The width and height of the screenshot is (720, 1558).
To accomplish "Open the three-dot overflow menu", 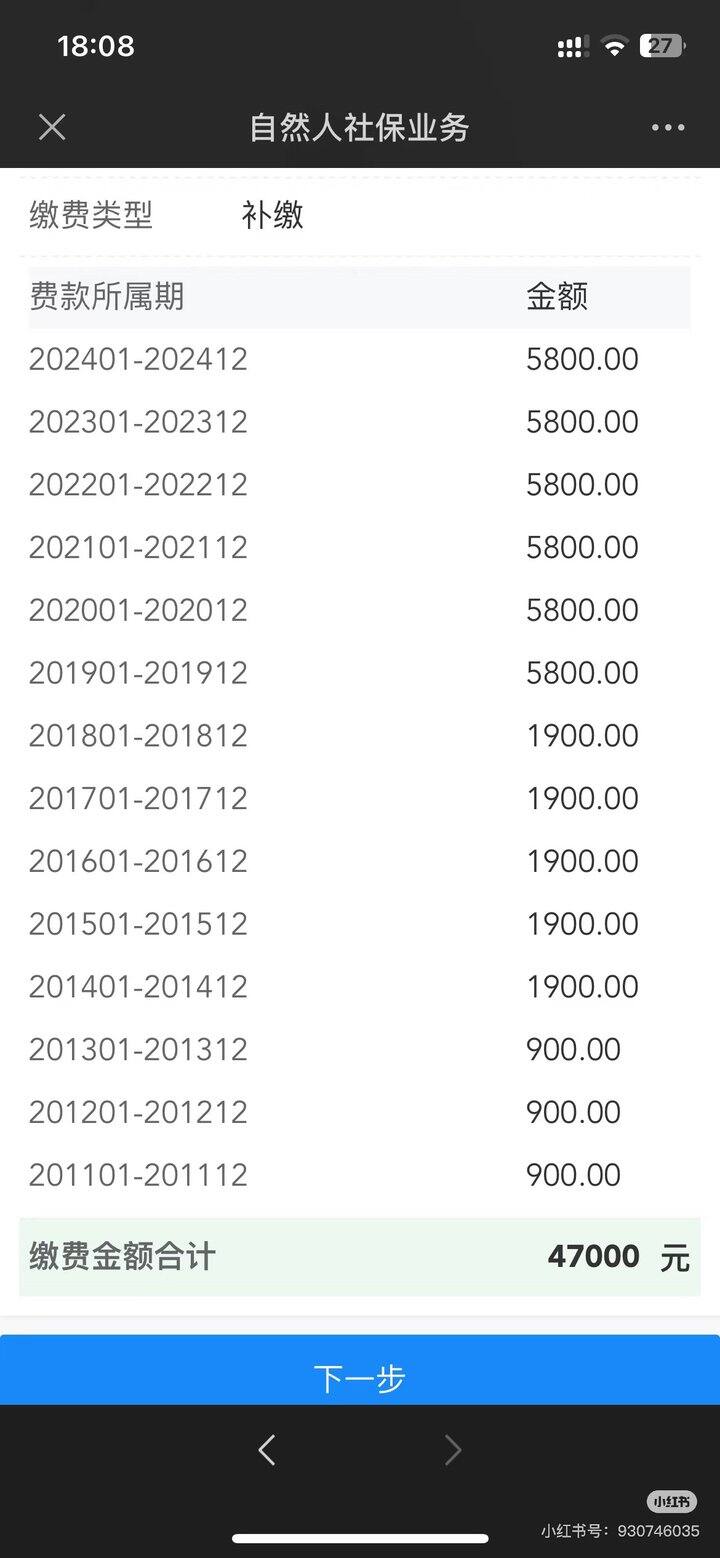I will click(668, 128).
